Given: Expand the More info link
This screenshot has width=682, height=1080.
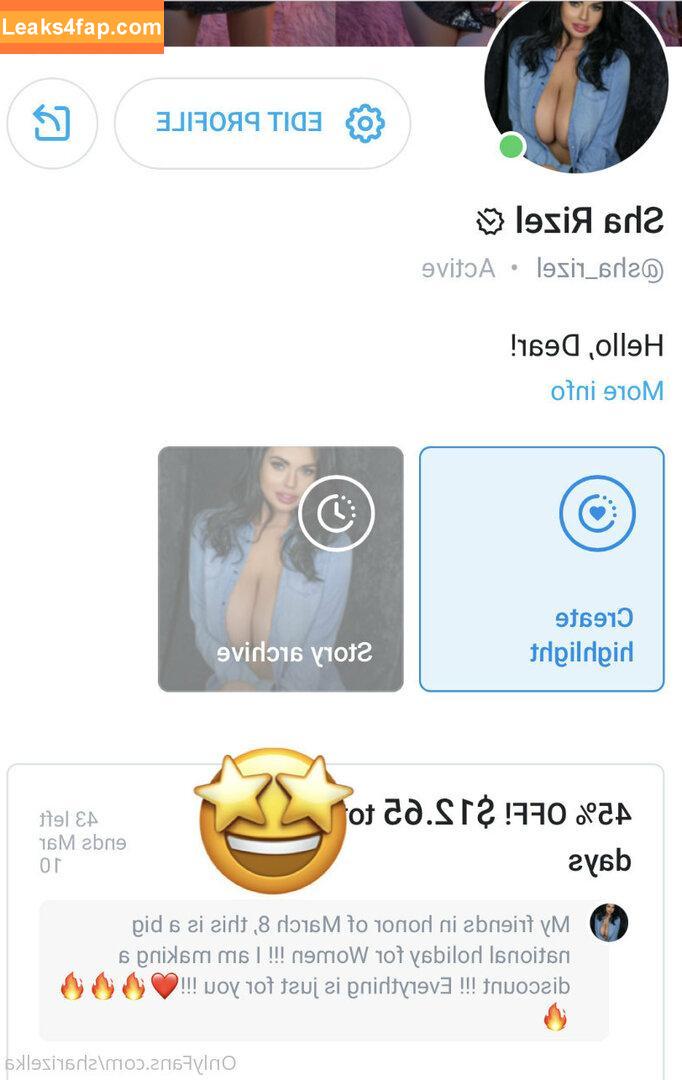Looking at the screenshot, I should pos(607,391).
